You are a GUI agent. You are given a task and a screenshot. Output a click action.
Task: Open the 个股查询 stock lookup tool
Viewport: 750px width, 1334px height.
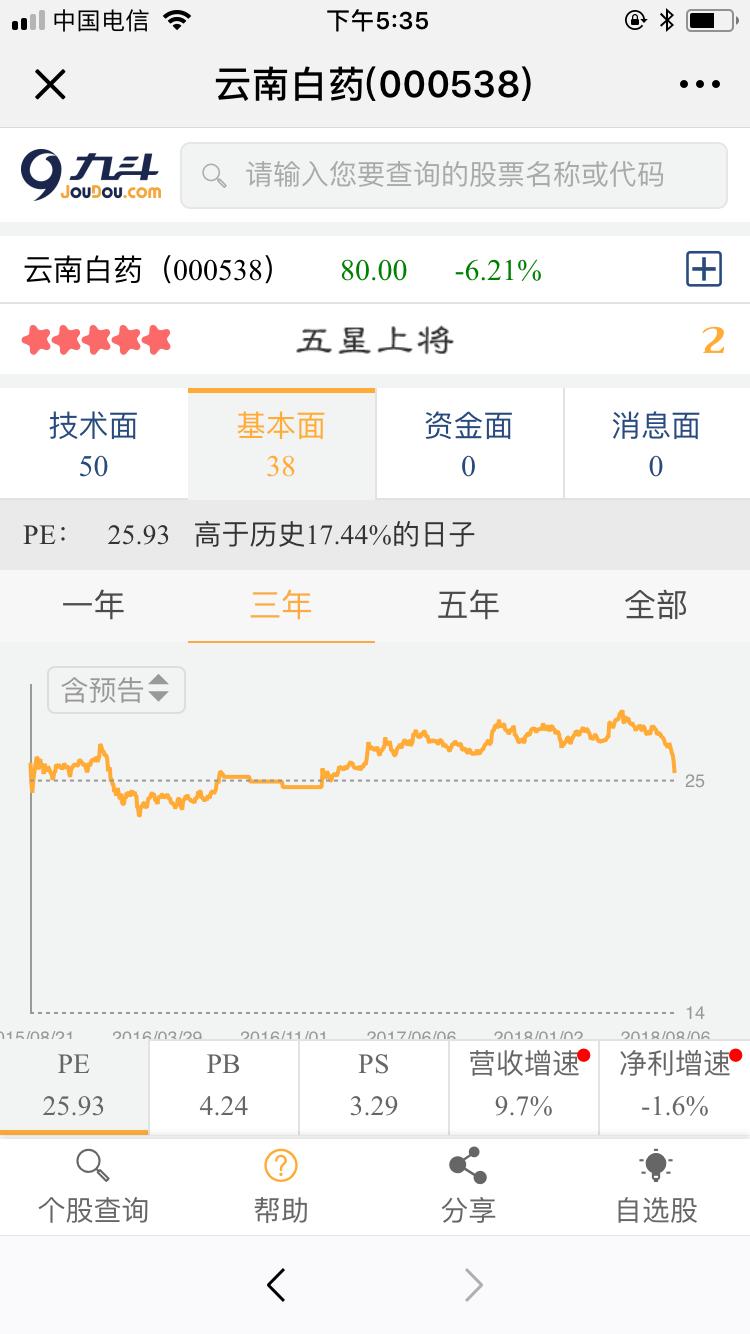click(93, 1186)
